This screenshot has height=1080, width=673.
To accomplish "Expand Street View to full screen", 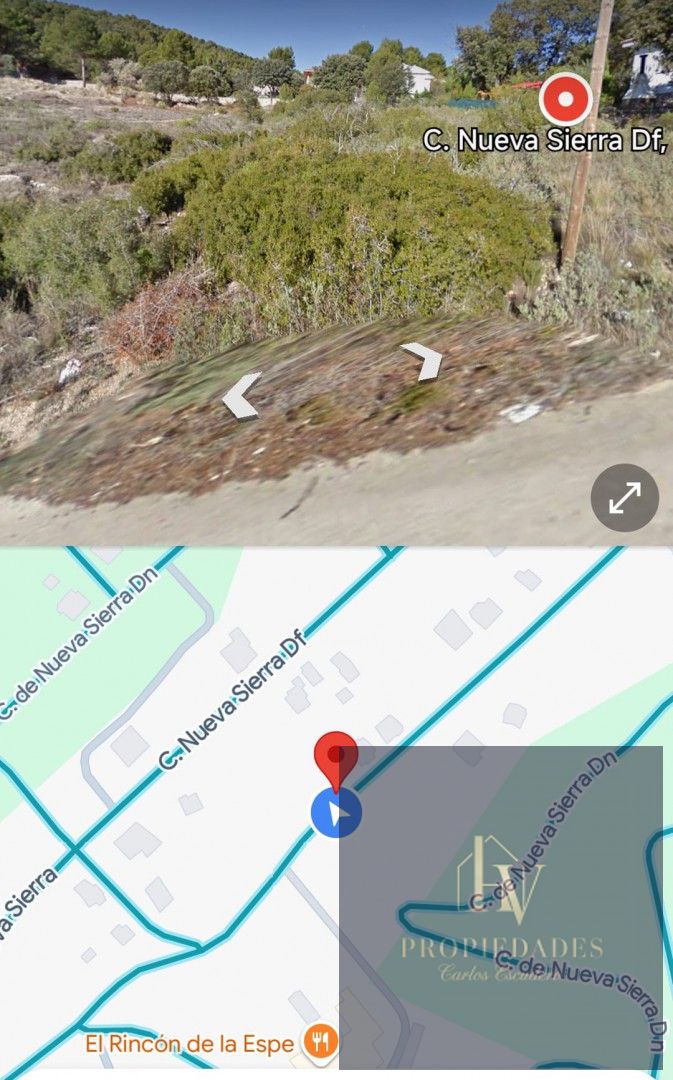I will (624, 498).
